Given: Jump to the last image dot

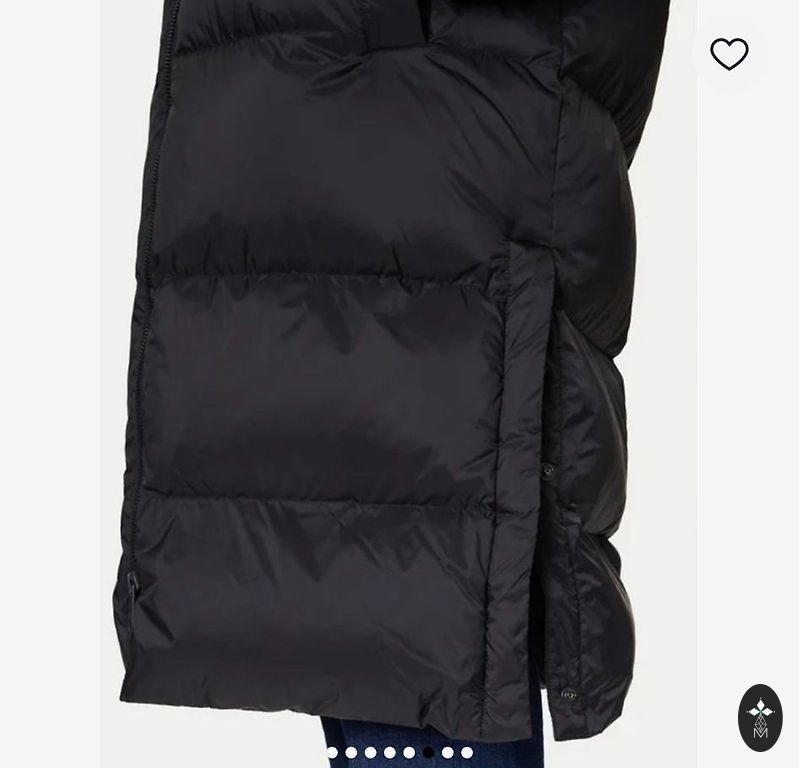Looking at the screenshot, I should 467,753.
